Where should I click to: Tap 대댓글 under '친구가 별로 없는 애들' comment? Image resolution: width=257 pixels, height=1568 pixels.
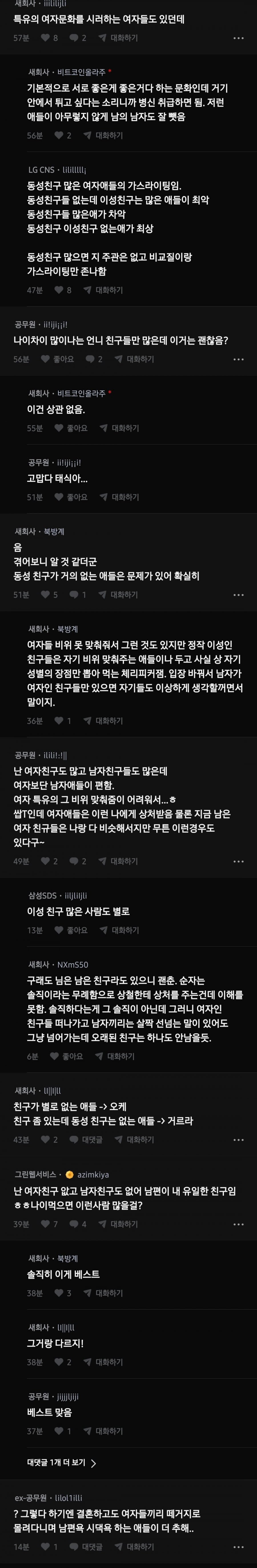pos(86,1140)
